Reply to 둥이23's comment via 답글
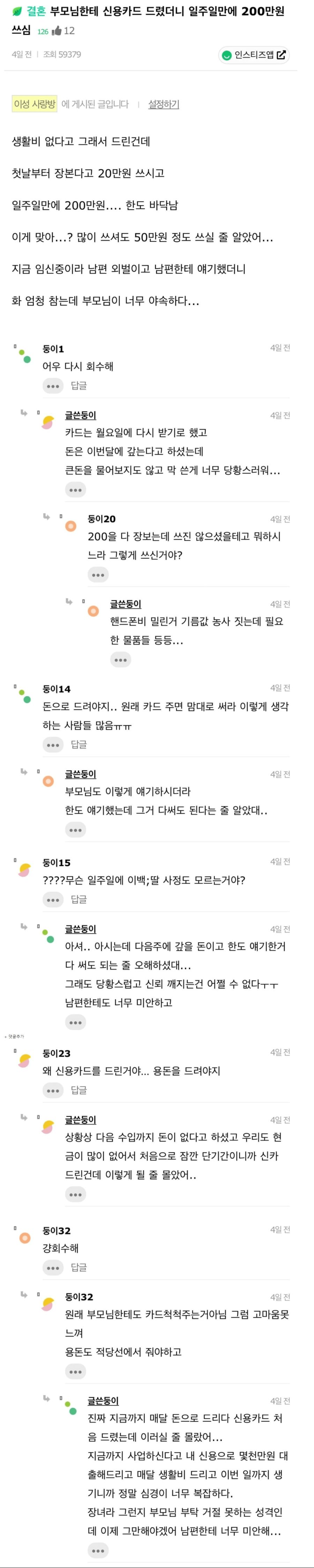The height and width of the screenshot is (1568, 314). tap(78, 1090)
